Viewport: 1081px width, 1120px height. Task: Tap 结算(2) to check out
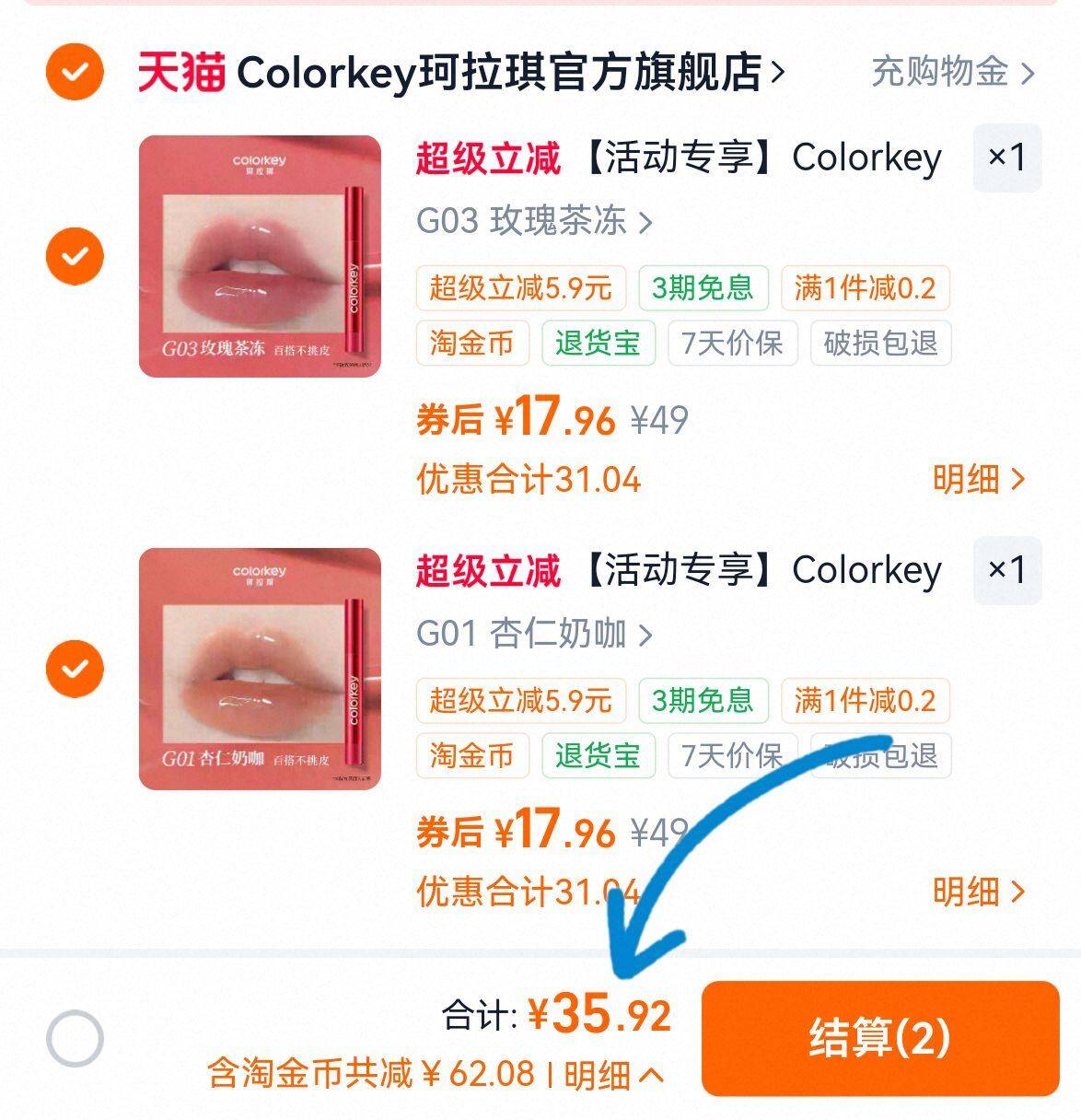click(880, 1038)
